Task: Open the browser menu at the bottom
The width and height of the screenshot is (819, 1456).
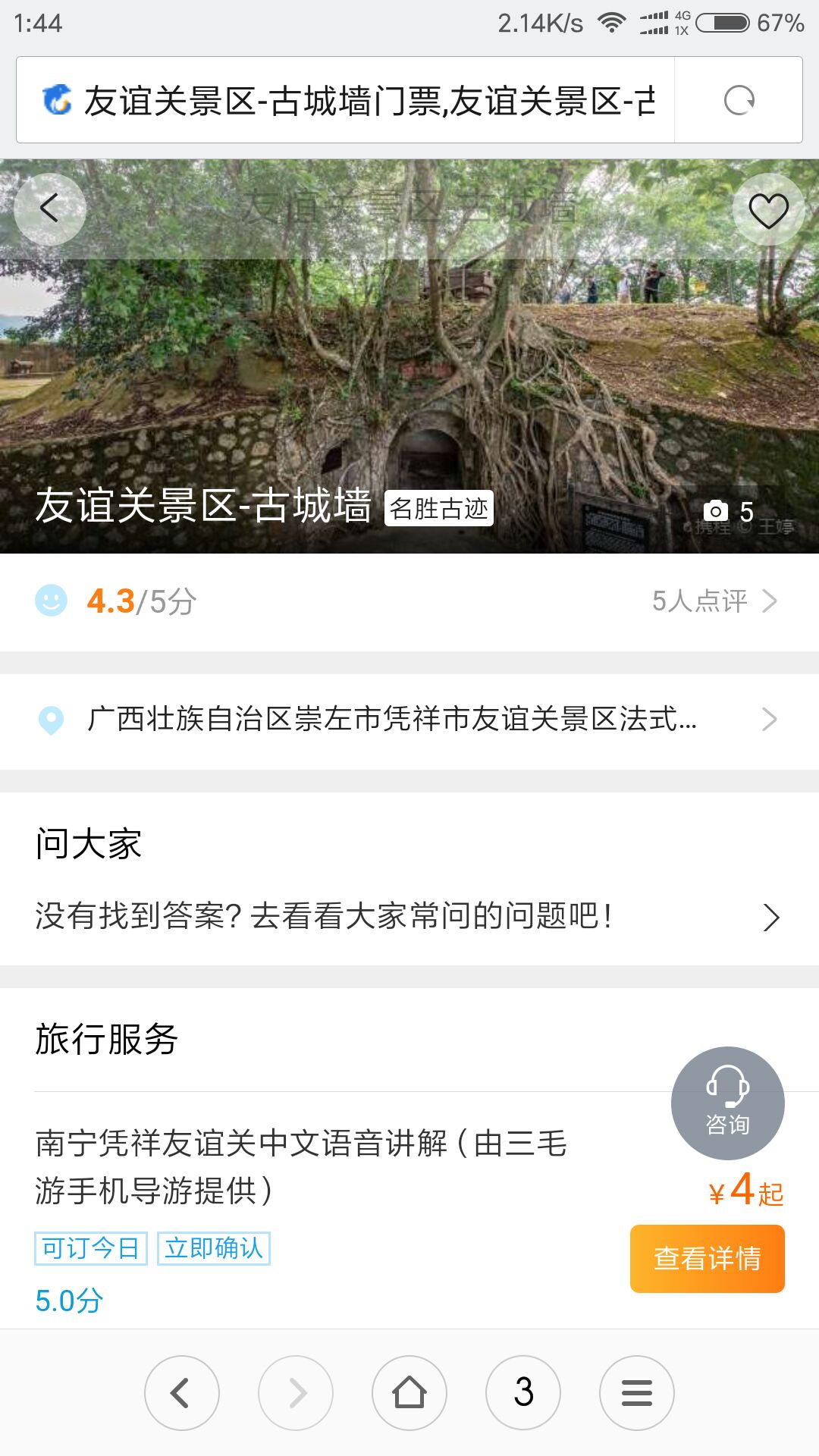Action: pos(637,1393)
